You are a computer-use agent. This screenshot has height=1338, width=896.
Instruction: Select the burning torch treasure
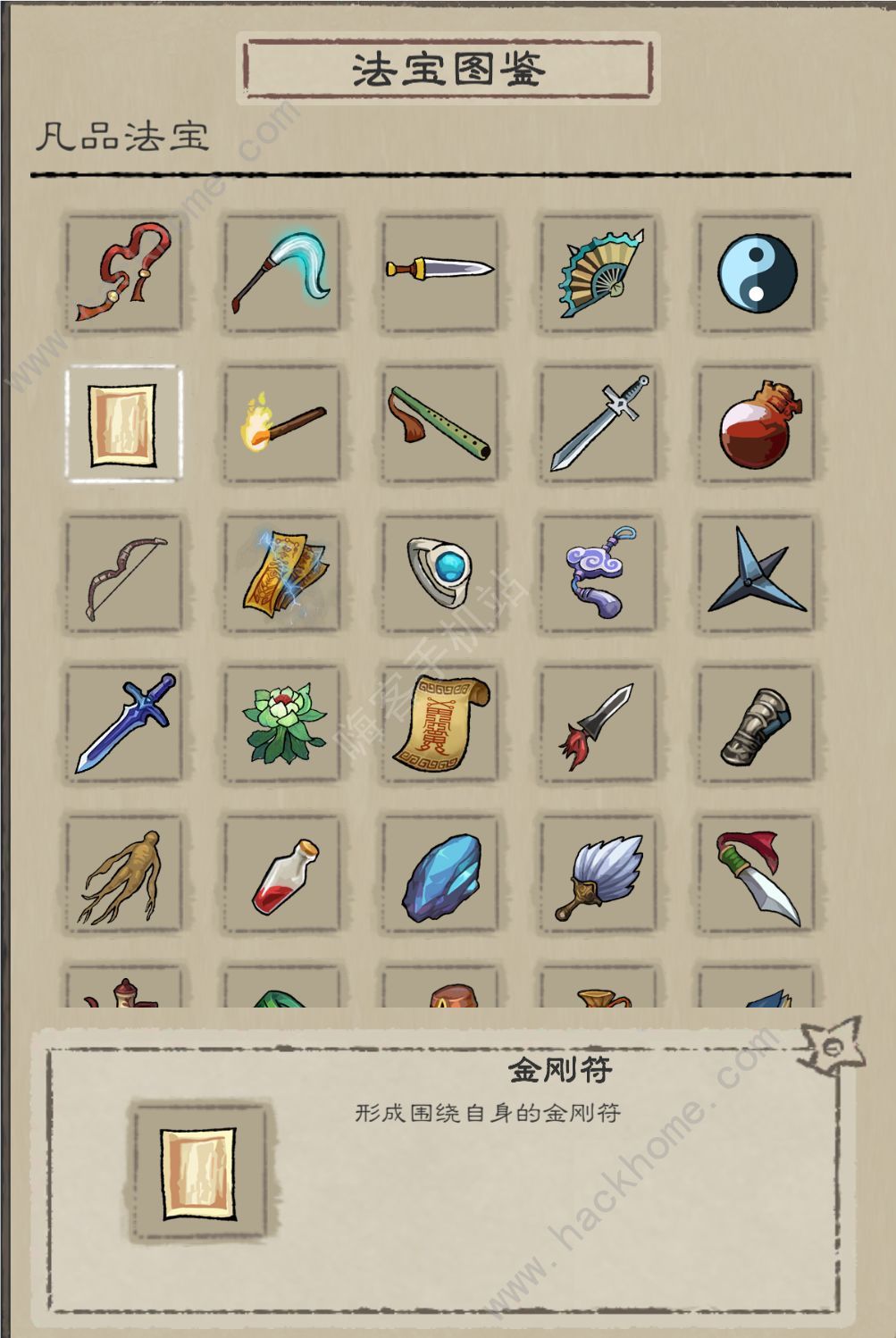(281, 424)
